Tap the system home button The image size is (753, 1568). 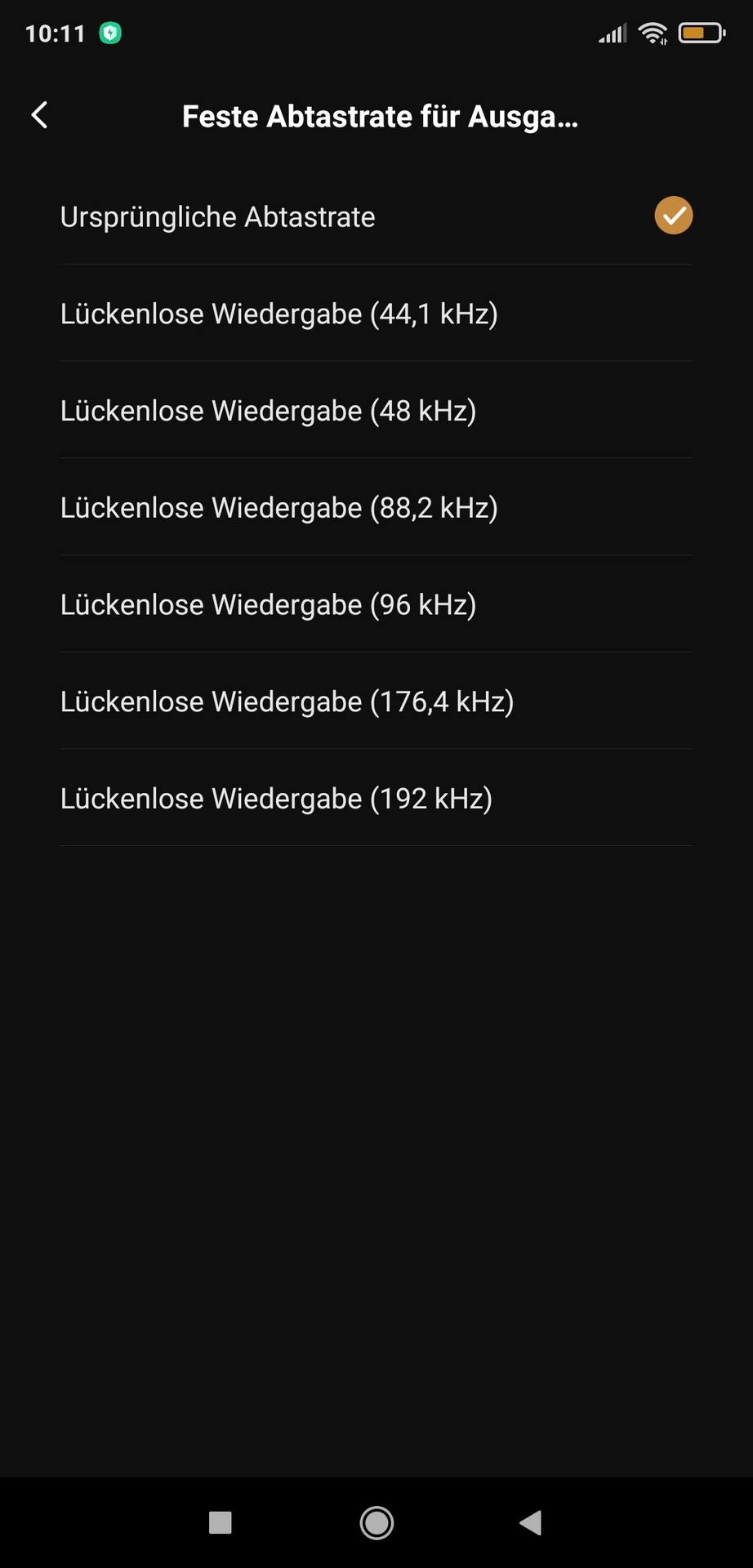[x=376, y=1522]
